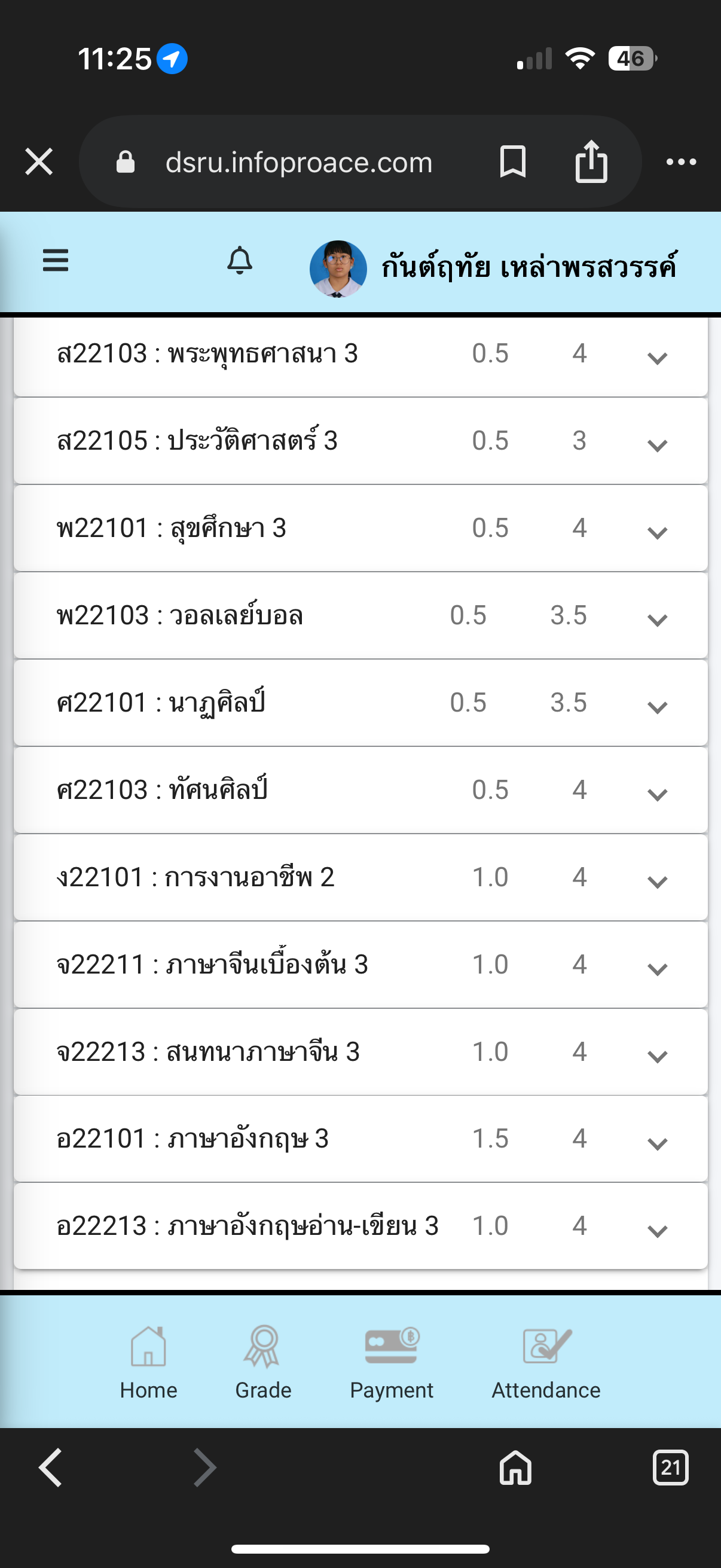
Task: Expand the ศ22101 นาฏศิลป์ row
Action: 657,707
